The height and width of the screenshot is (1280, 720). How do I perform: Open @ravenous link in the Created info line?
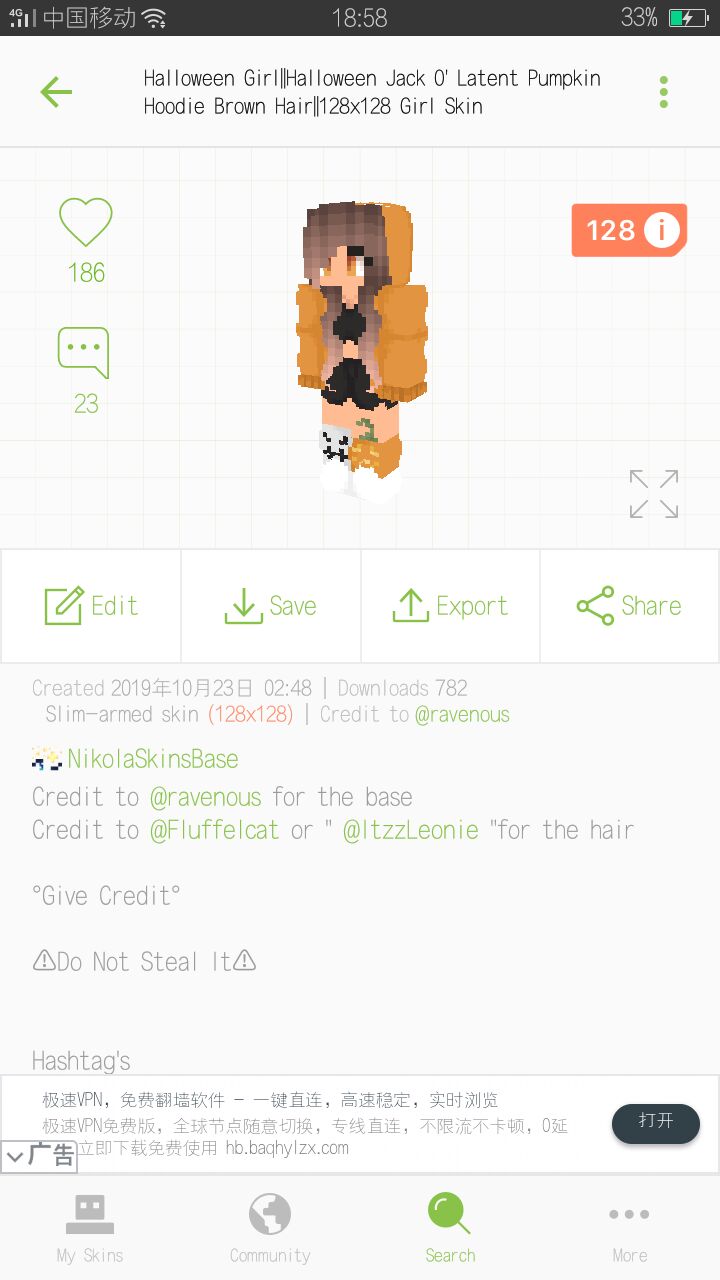pyautogui.click(x=462, y=714)
